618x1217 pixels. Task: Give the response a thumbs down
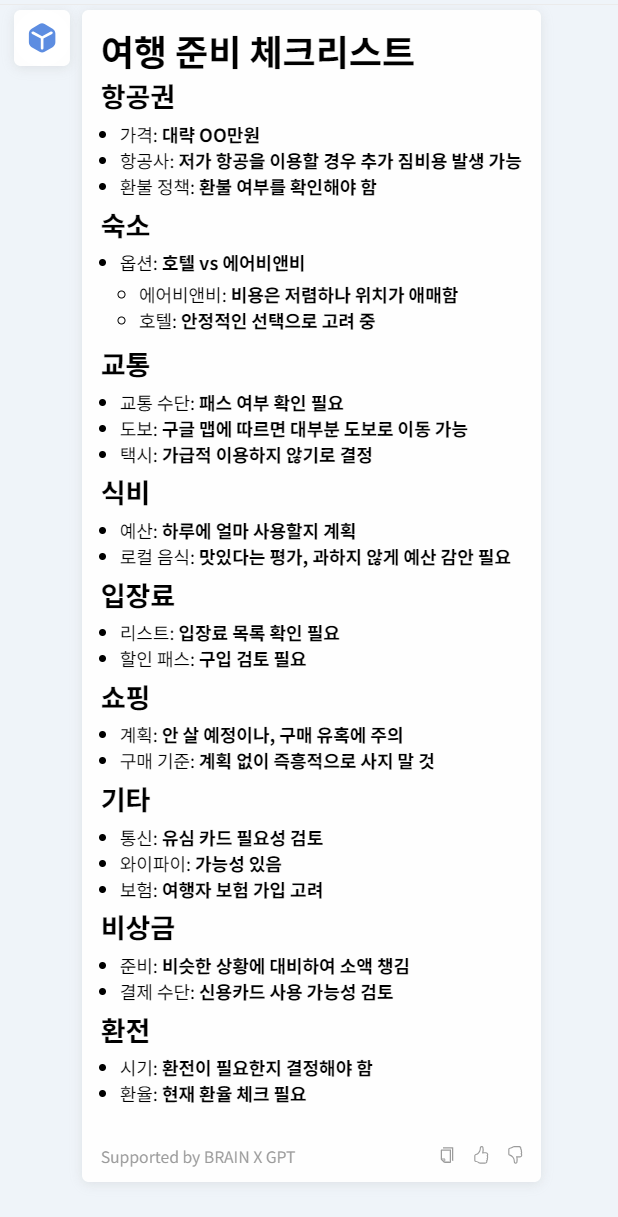click(515, 1155)
